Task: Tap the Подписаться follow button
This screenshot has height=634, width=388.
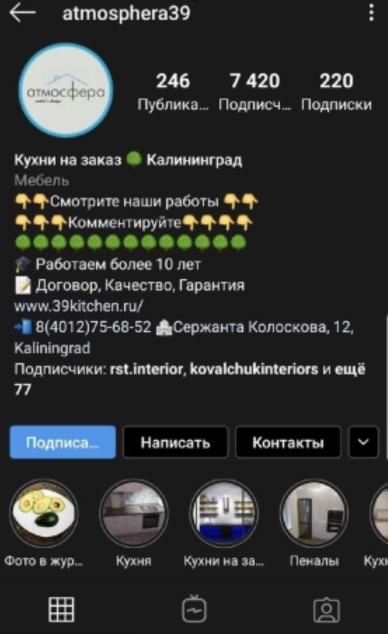Action: click(x=63, y=442)
